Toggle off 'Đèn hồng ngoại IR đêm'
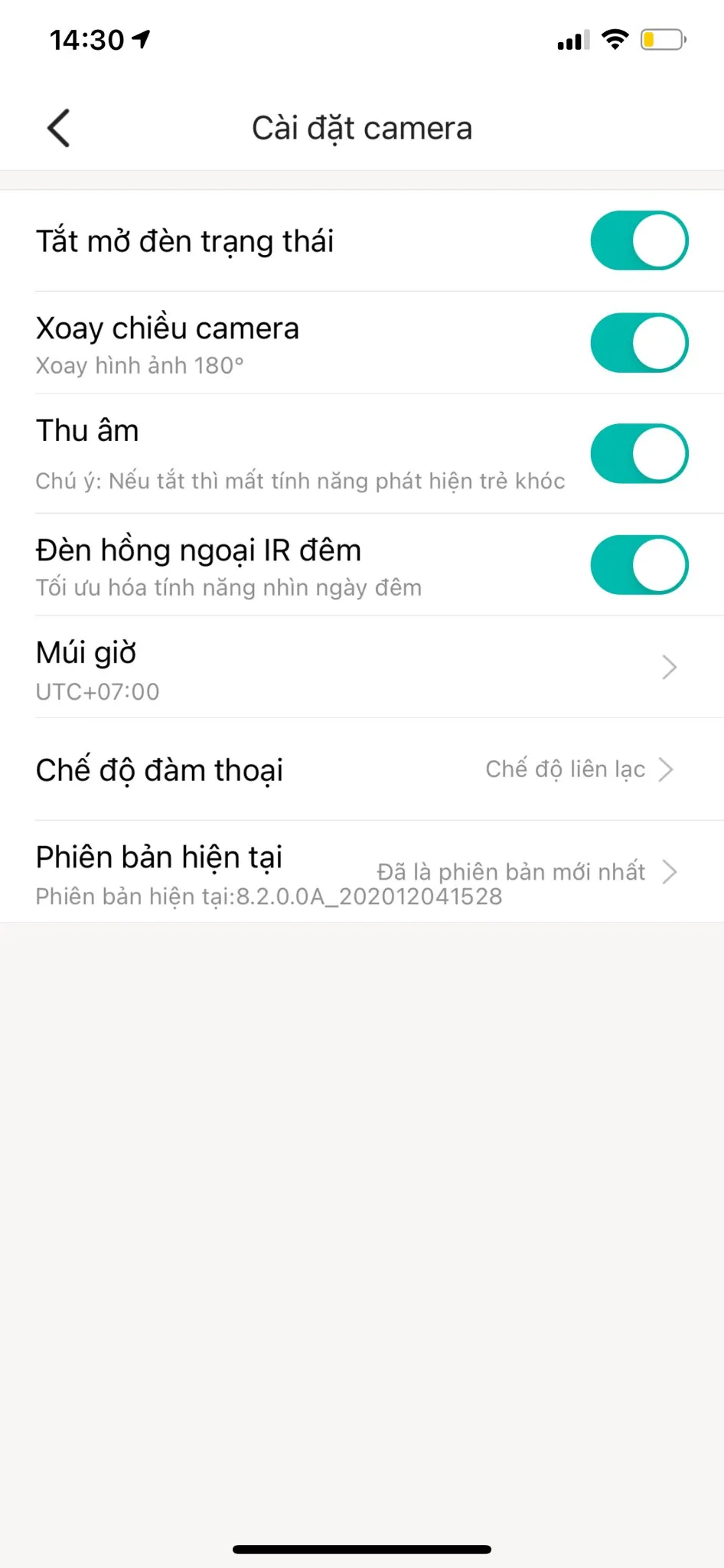 [640, 564]
